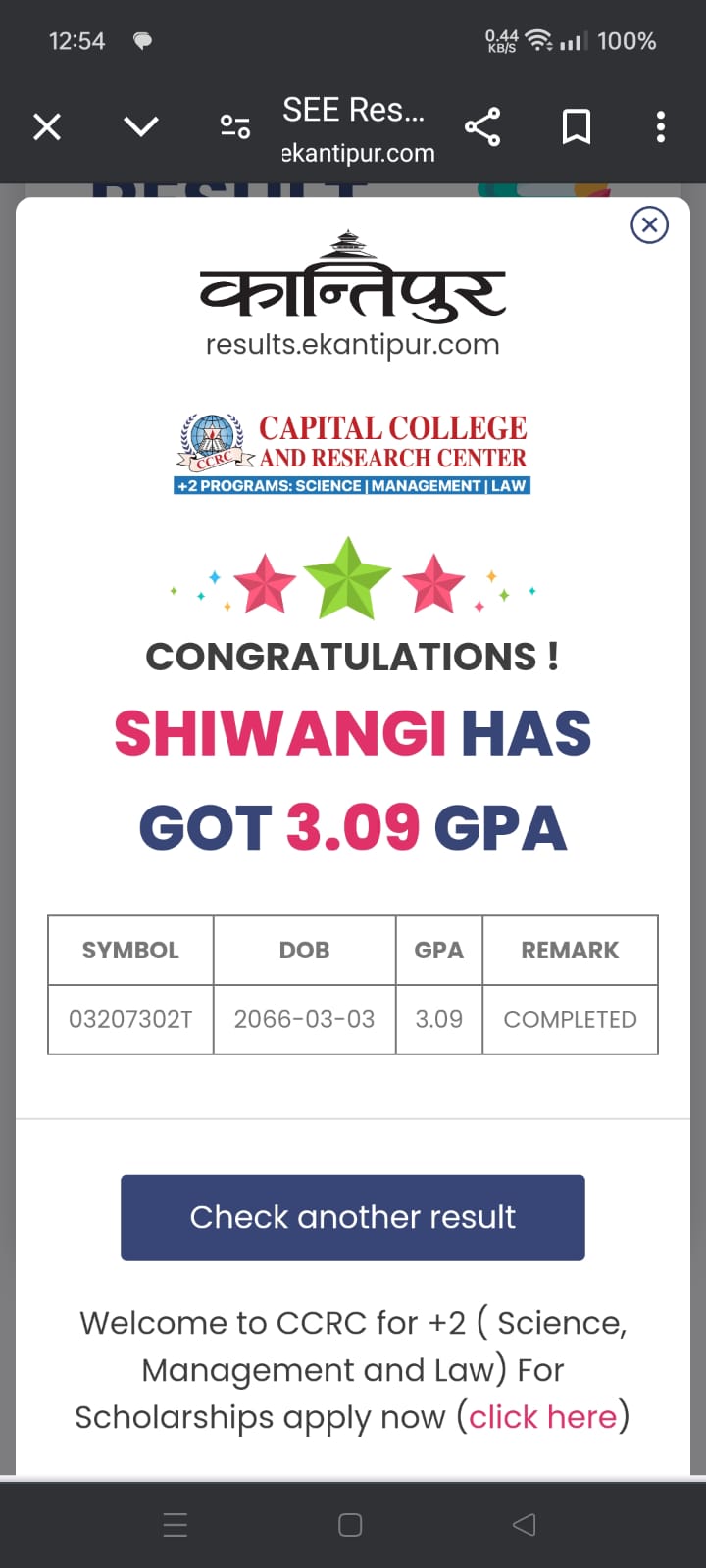Show recent apps
This screenshot has width=706, height=1568.
[x=176, y=1524]
